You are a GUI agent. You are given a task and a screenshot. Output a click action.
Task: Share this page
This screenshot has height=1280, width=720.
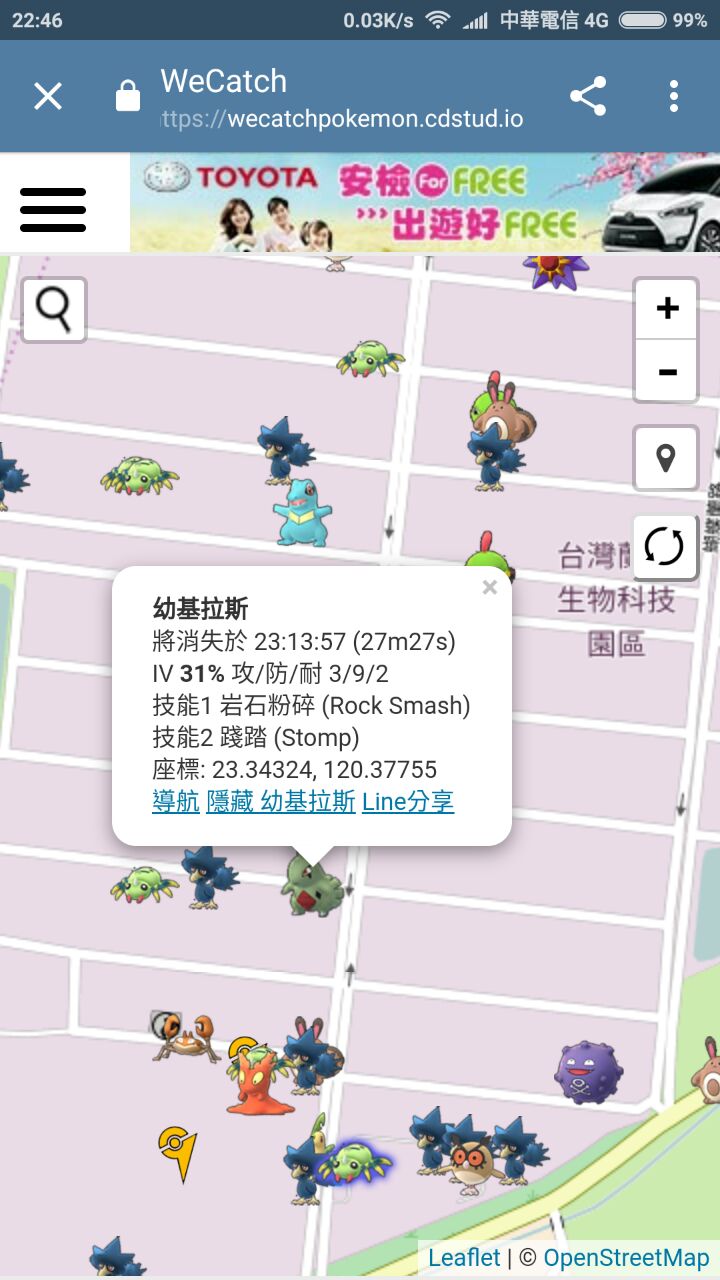[x=588, y=96]
